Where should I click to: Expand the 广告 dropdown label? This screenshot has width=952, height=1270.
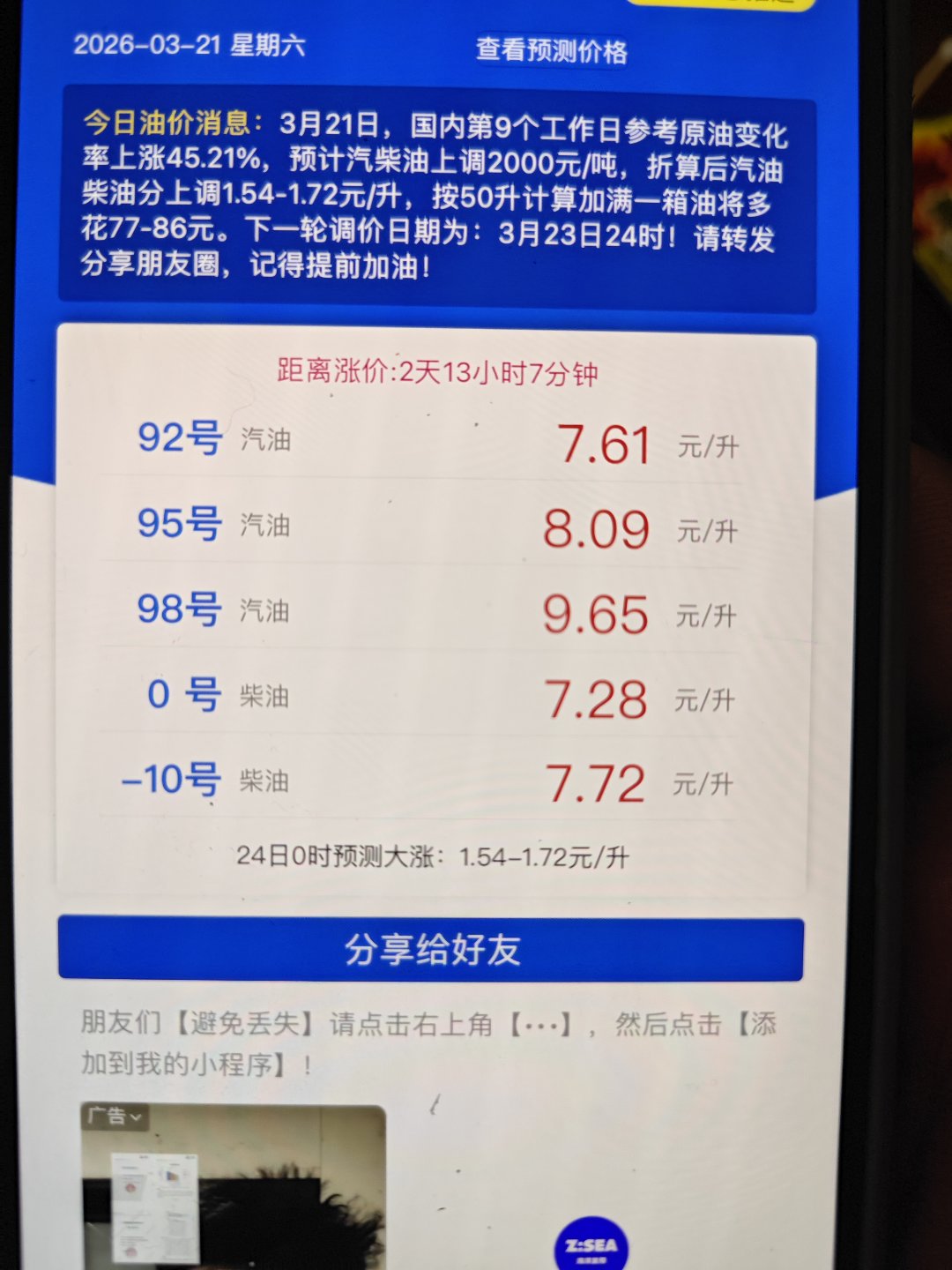click(x=114, y=1116)
